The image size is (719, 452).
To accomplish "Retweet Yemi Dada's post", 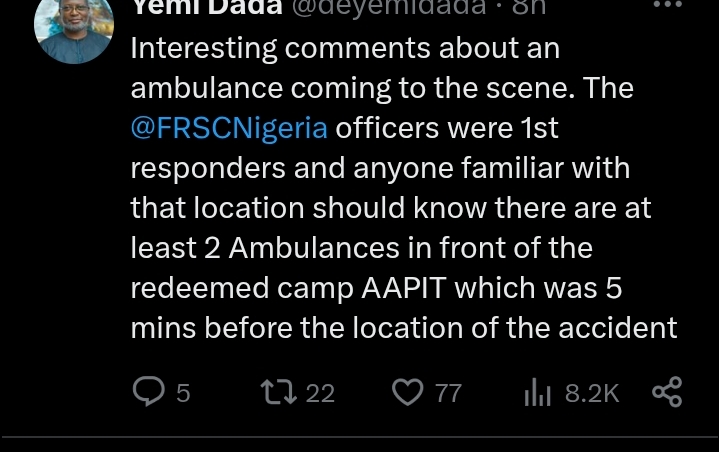I will click(279, 392).
